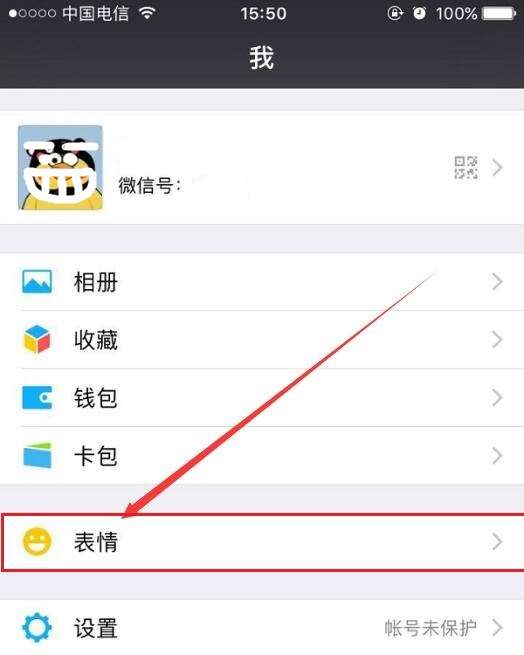The height and width of the screenshot is (655, 524).
Task: Open 设置 settings
Action: point(262,627)
